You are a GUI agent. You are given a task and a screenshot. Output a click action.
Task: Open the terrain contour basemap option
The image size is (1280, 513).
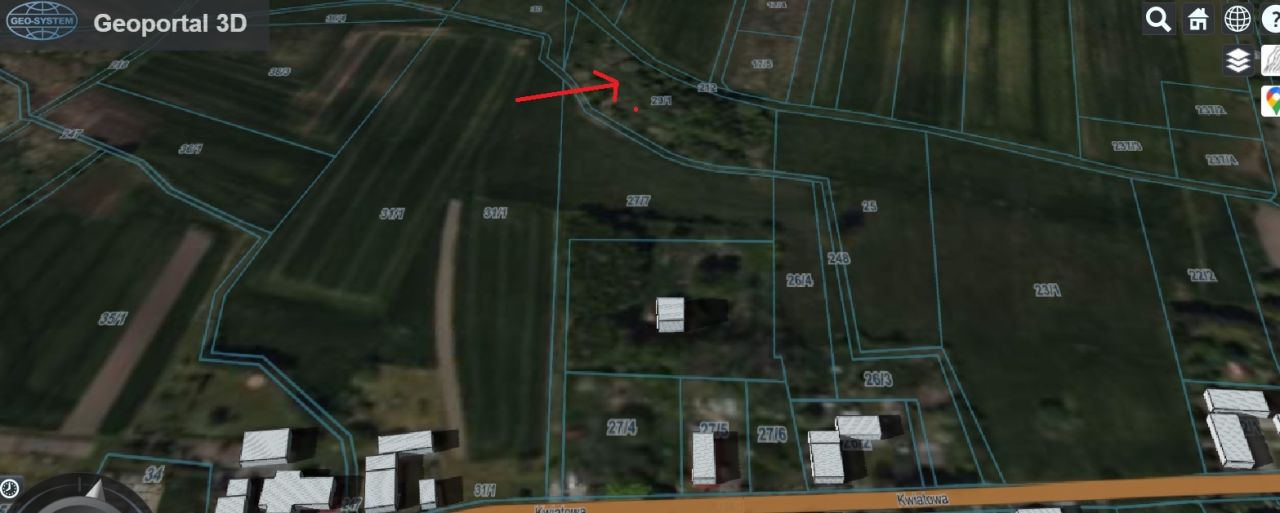[x=1271, y=61]
